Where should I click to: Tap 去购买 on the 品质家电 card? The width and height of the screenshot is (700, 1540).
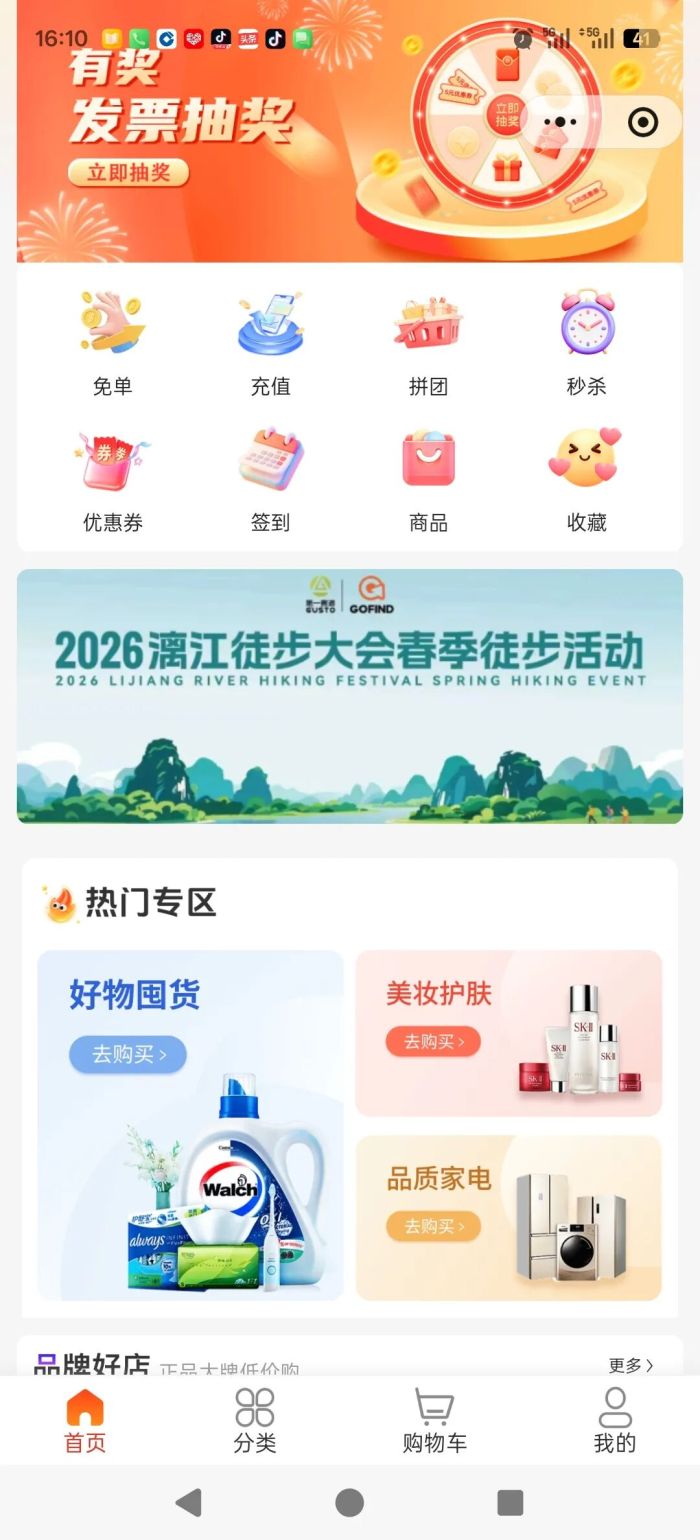point(433,1225)
